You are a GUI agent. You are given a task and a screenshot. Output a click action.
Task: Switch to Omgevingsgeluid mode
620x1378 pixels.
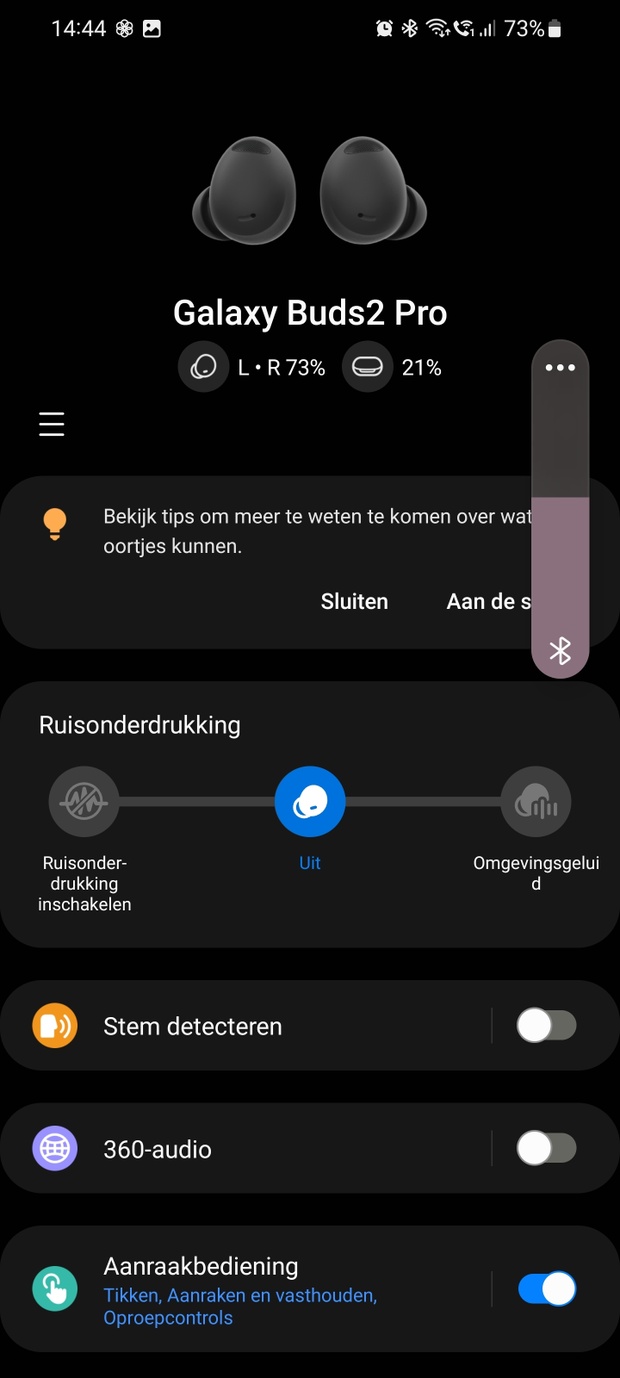pyautogui.click(x=536, y=802)
